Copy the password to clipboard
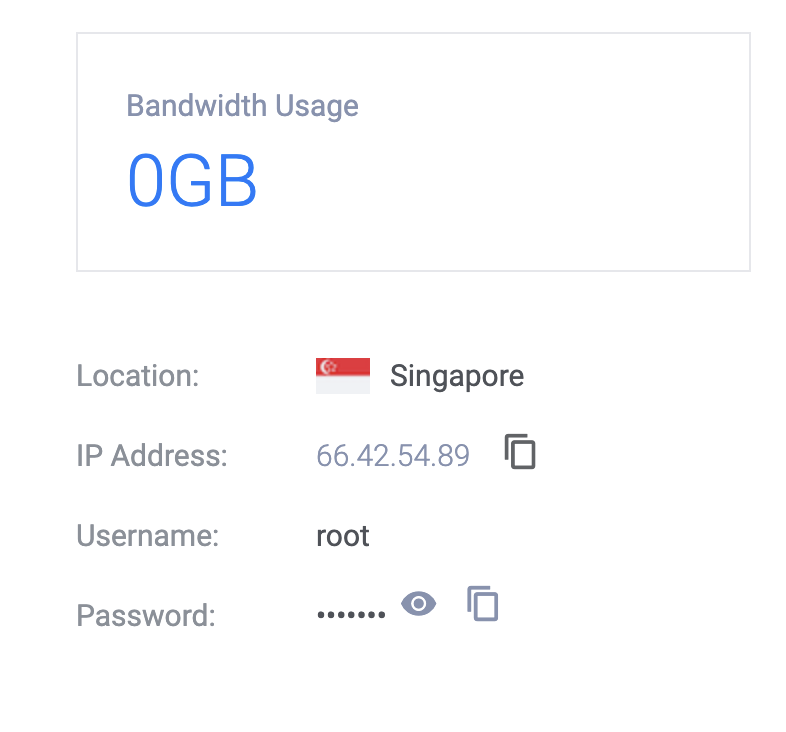The height and width of the screenshot is (732, 786). (x=482, y=604)
